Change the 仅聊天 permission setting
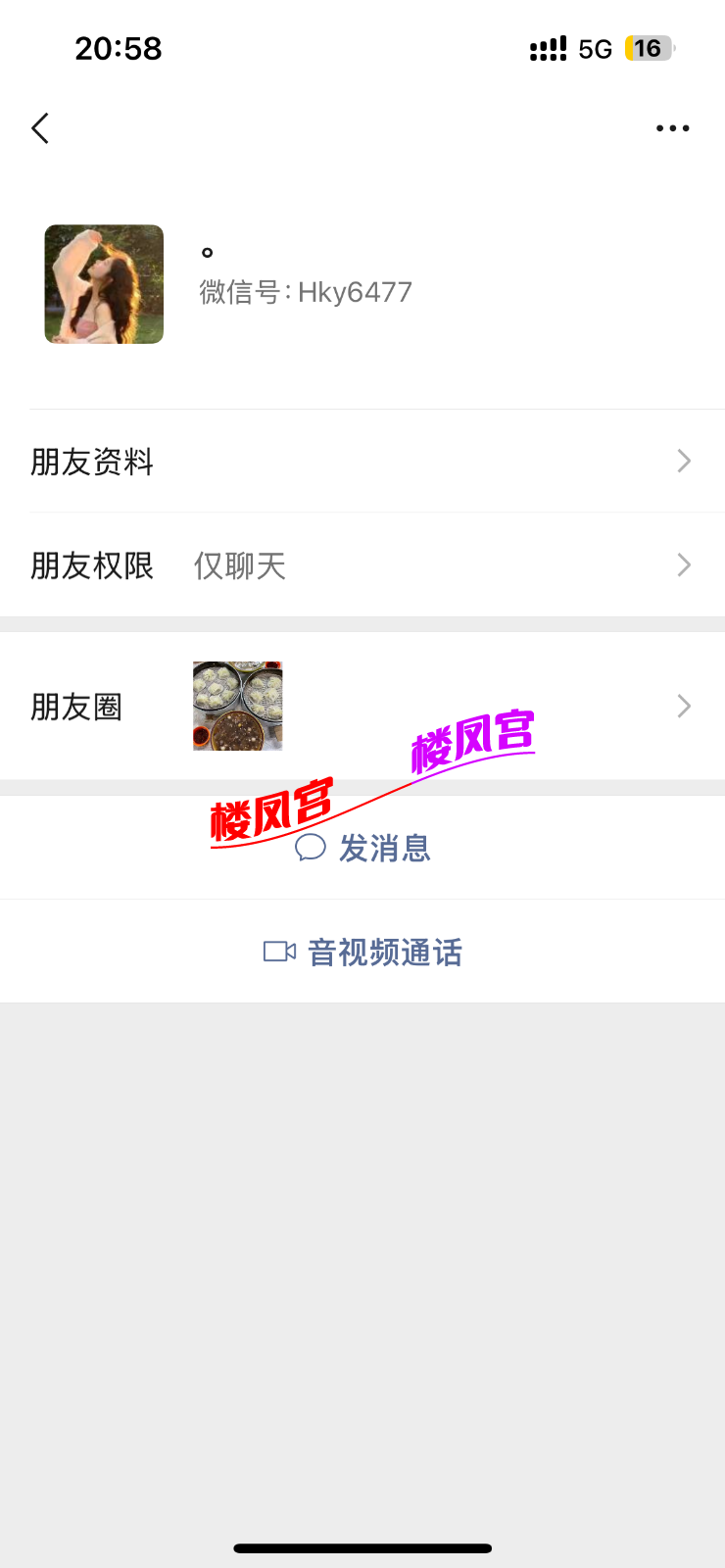 pos(238,564)
